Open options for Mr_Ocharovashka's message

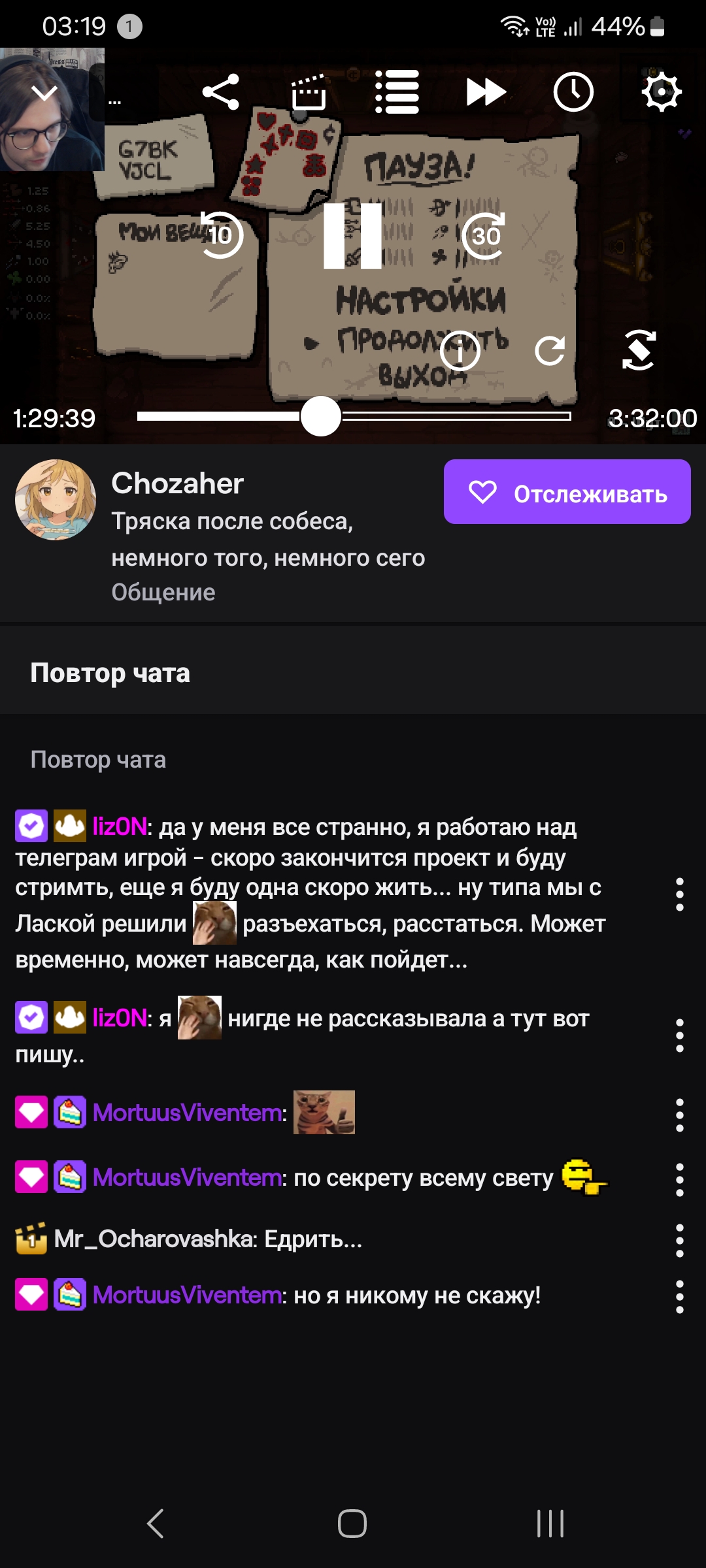pyautogui.click(x=680, y=1241)
